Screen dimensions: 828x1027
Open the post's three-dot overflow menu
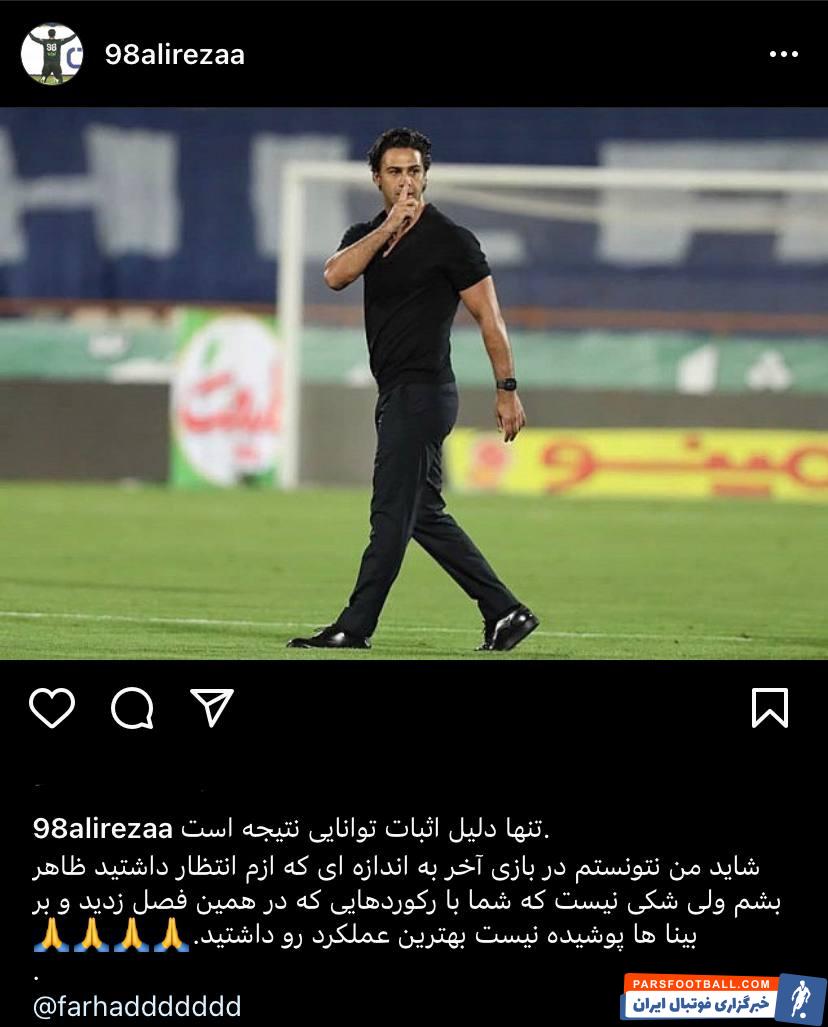point(783,55)
